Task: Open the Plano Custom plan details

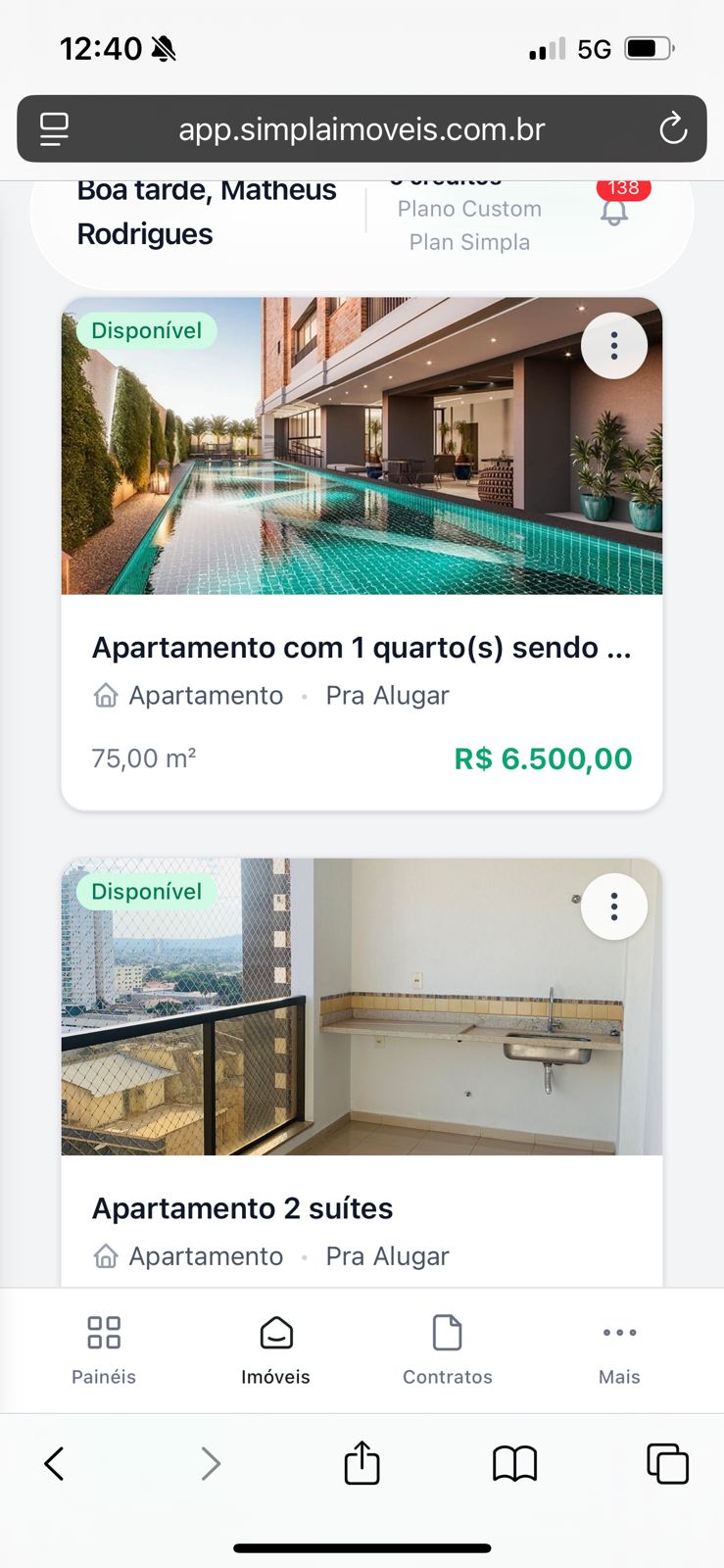Action: (469, 209)
